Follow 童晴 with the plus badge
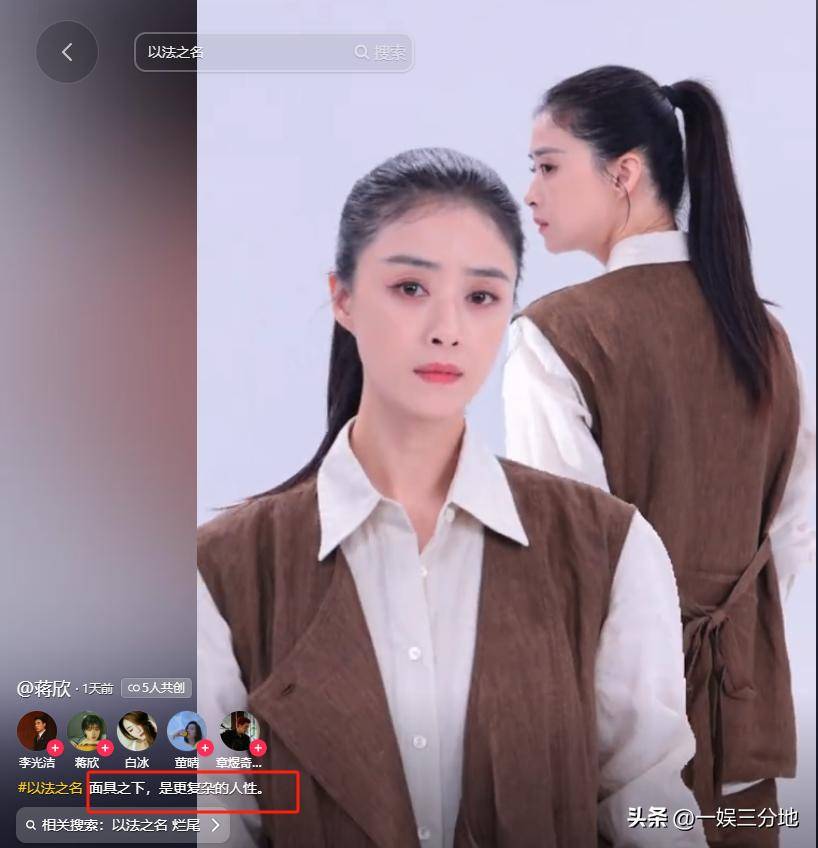 pyautogui.click(x=205, y=747)
